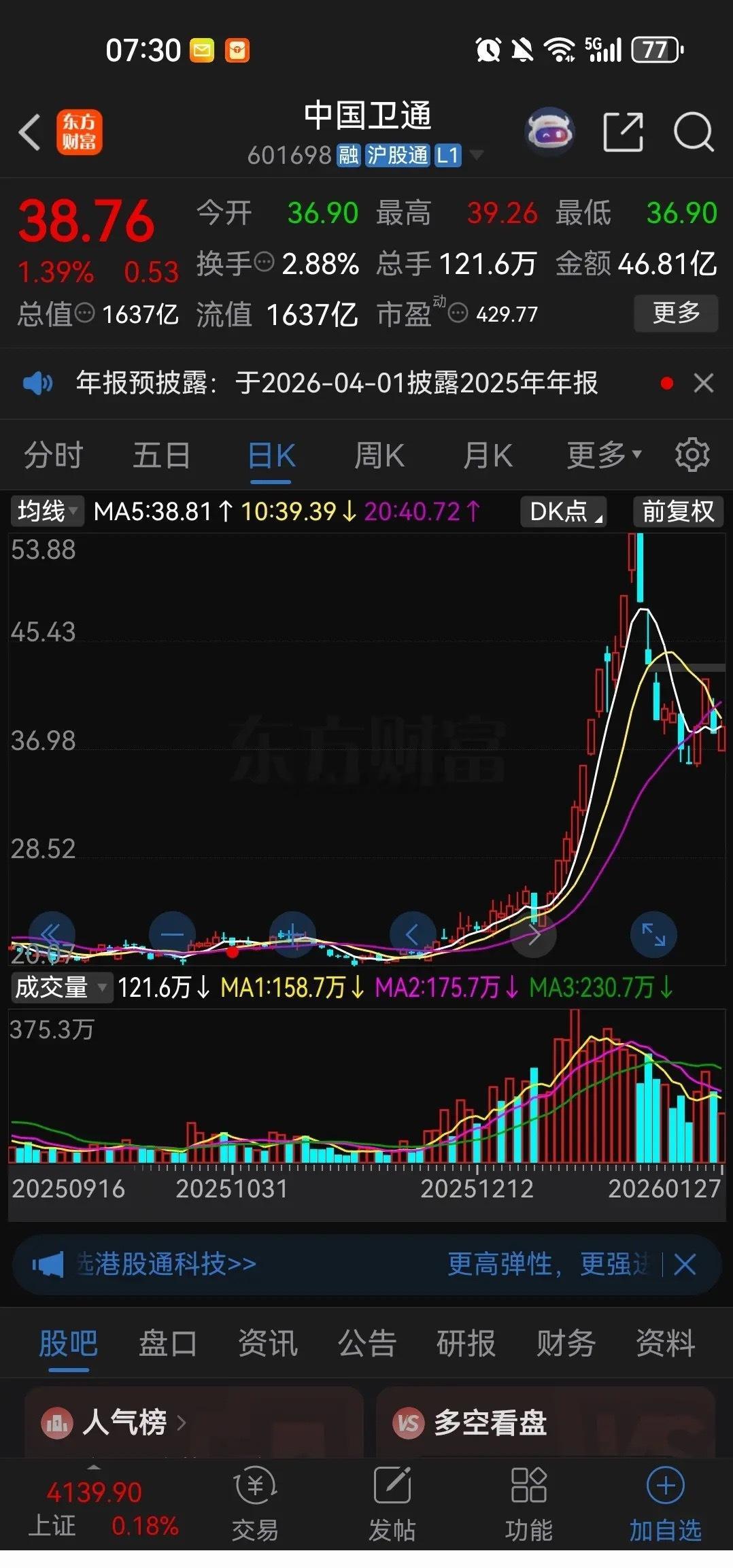
Task: Toggle DK点 signal overlay on chart
Action: 562,512
